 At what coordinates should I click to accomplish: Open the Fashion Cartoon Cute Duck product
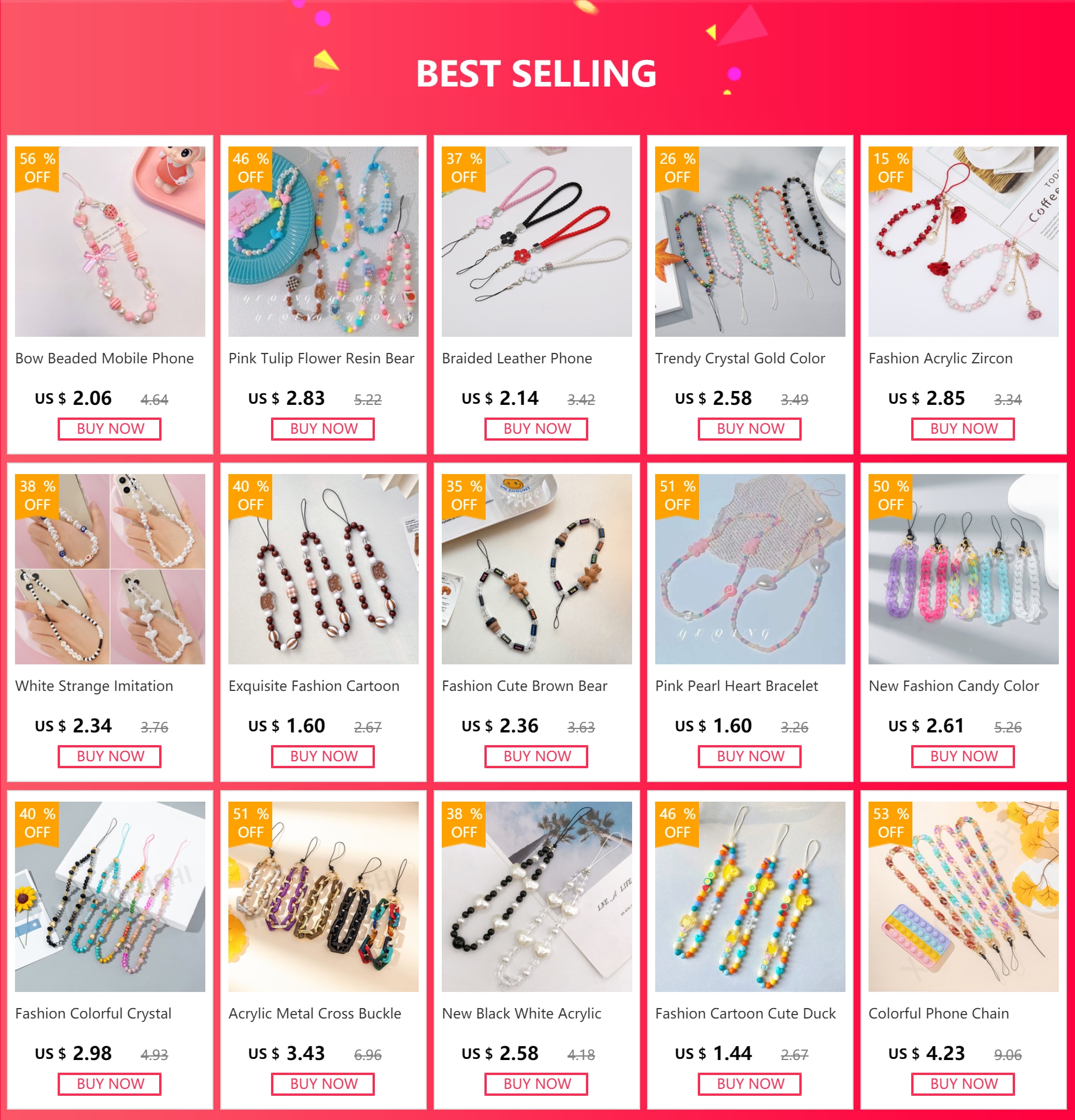click(x=750, y=897)
